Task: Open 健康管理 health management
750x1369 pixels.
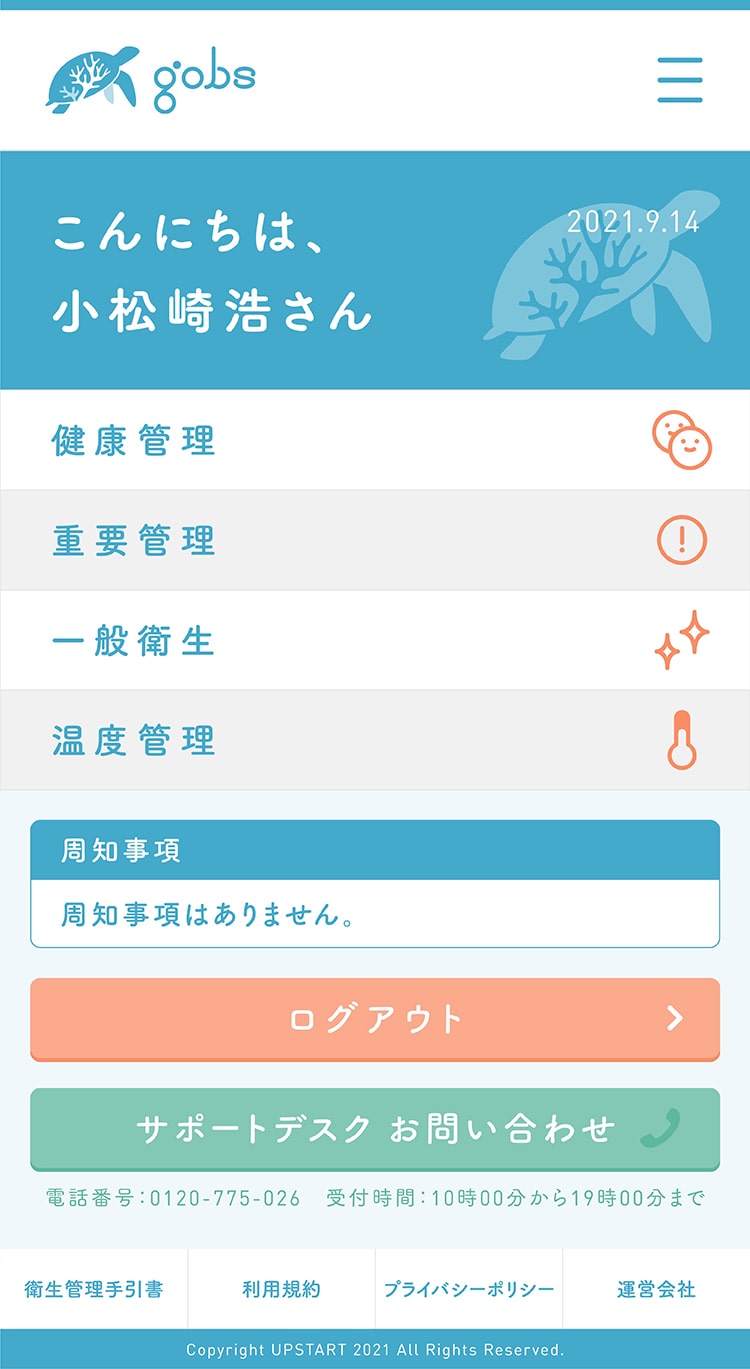Action: click(x=375, y=440)
